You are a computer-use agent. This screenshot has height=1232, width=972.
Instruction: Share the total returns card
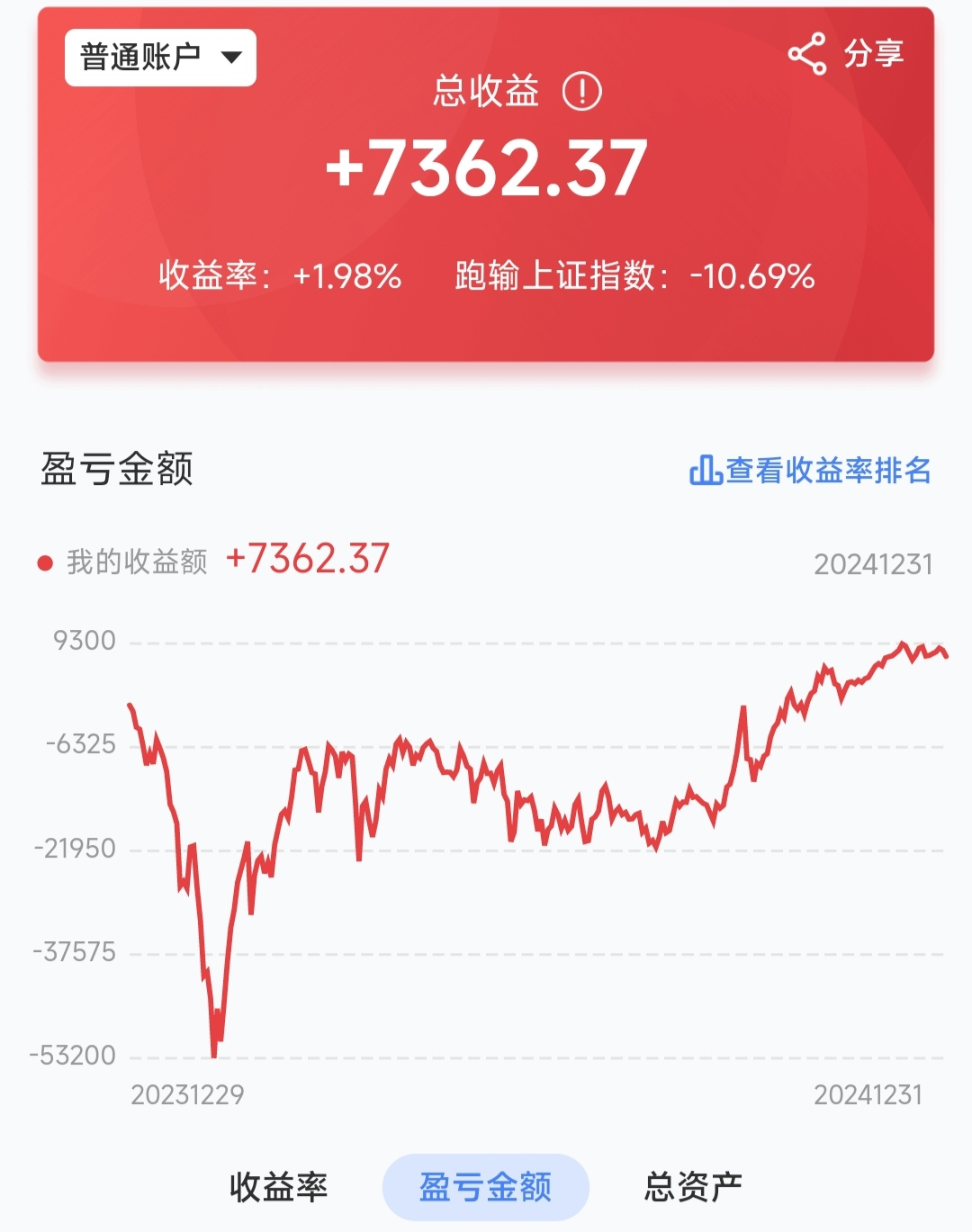pyautogui.click(x=844, y=54)
